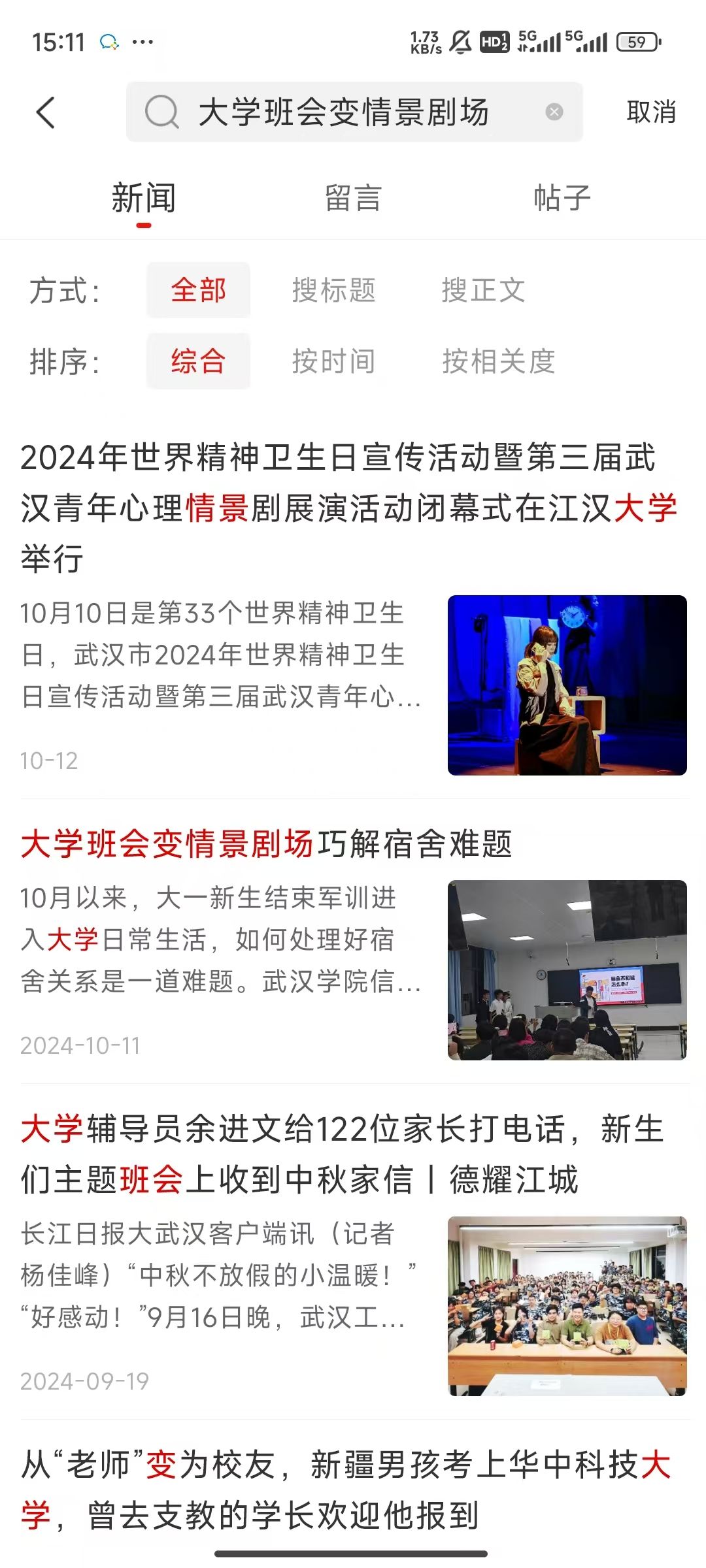The height and width of the screenshot is (1568, 706).
Task: Choose the 搜正文 search mode
Action: [x=484, y=290]
